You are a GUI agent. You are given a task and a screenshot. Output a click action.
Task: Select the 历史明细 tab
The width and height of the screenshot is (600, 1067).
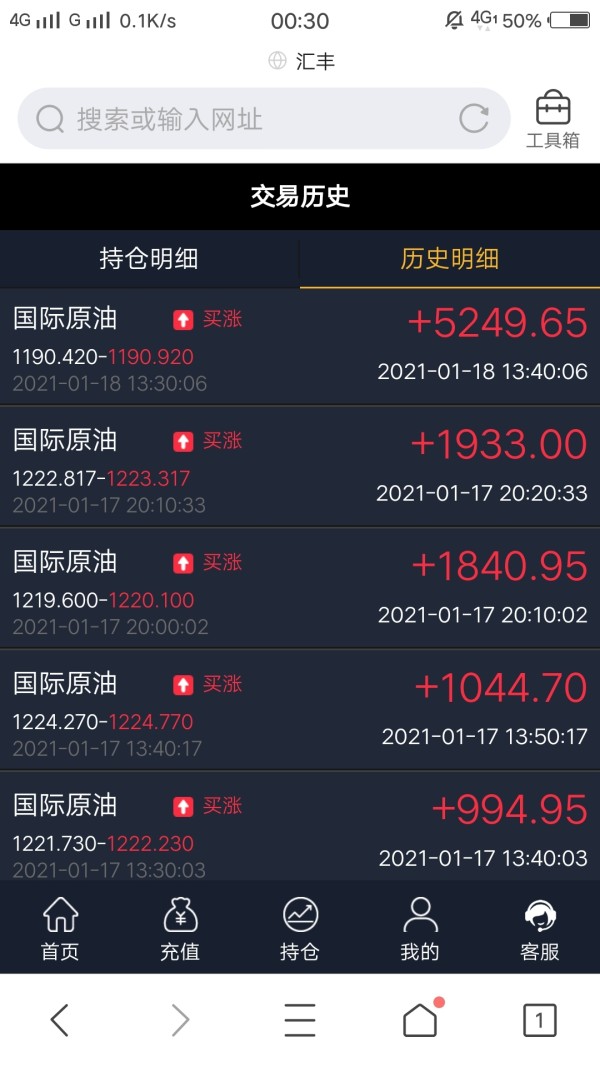pos(450,259)
